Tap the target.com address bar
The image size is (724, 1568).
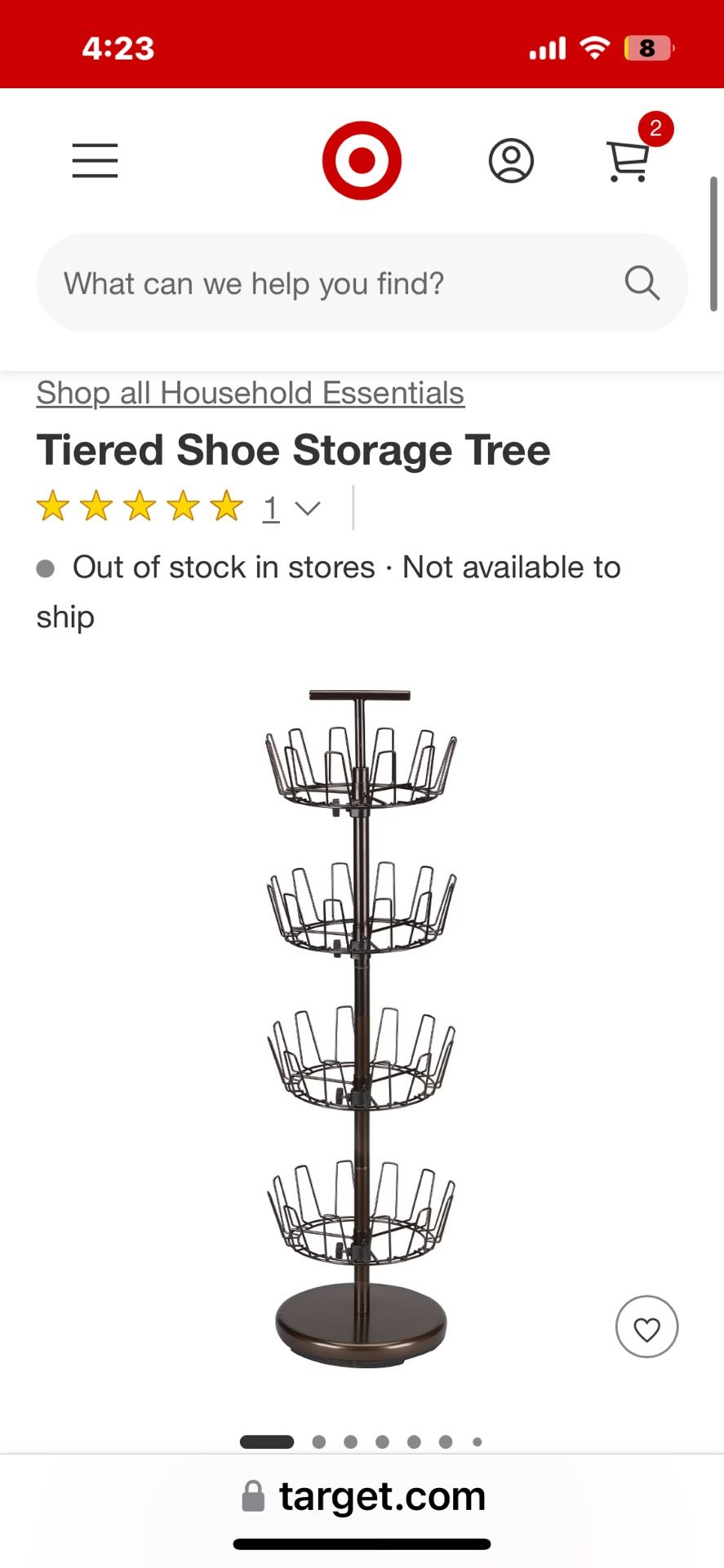(x=363, y=1496)
